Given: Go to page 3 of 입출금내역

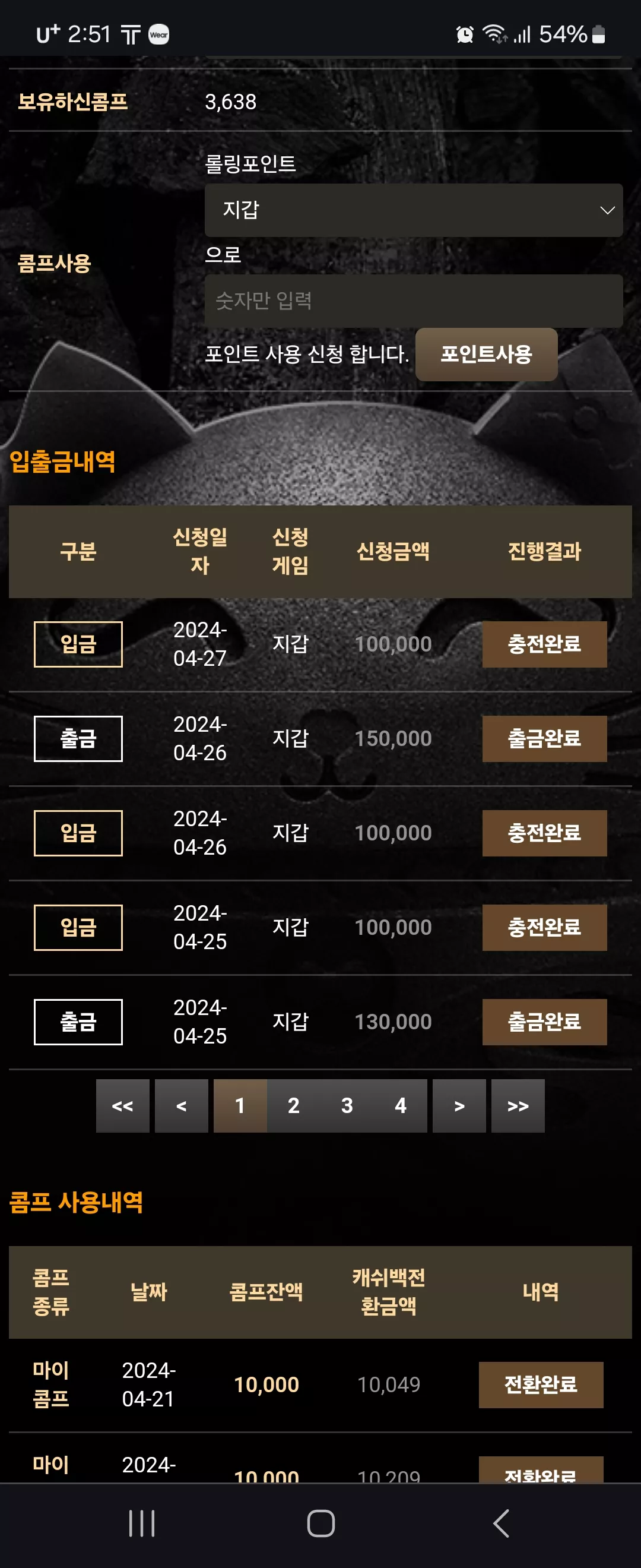Looking at the screenshot, I should (x=347, y=1105).
